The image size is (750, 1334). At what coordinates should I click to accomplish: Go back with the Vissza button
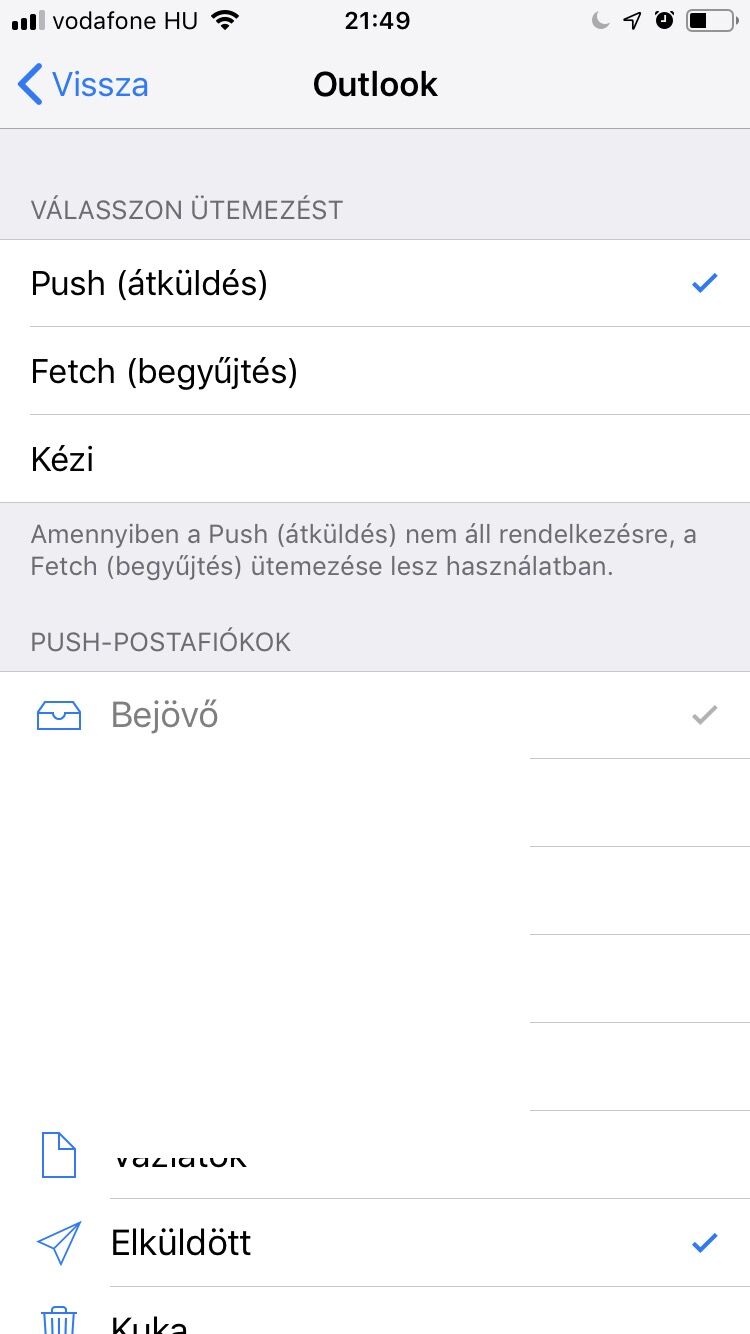83,85
